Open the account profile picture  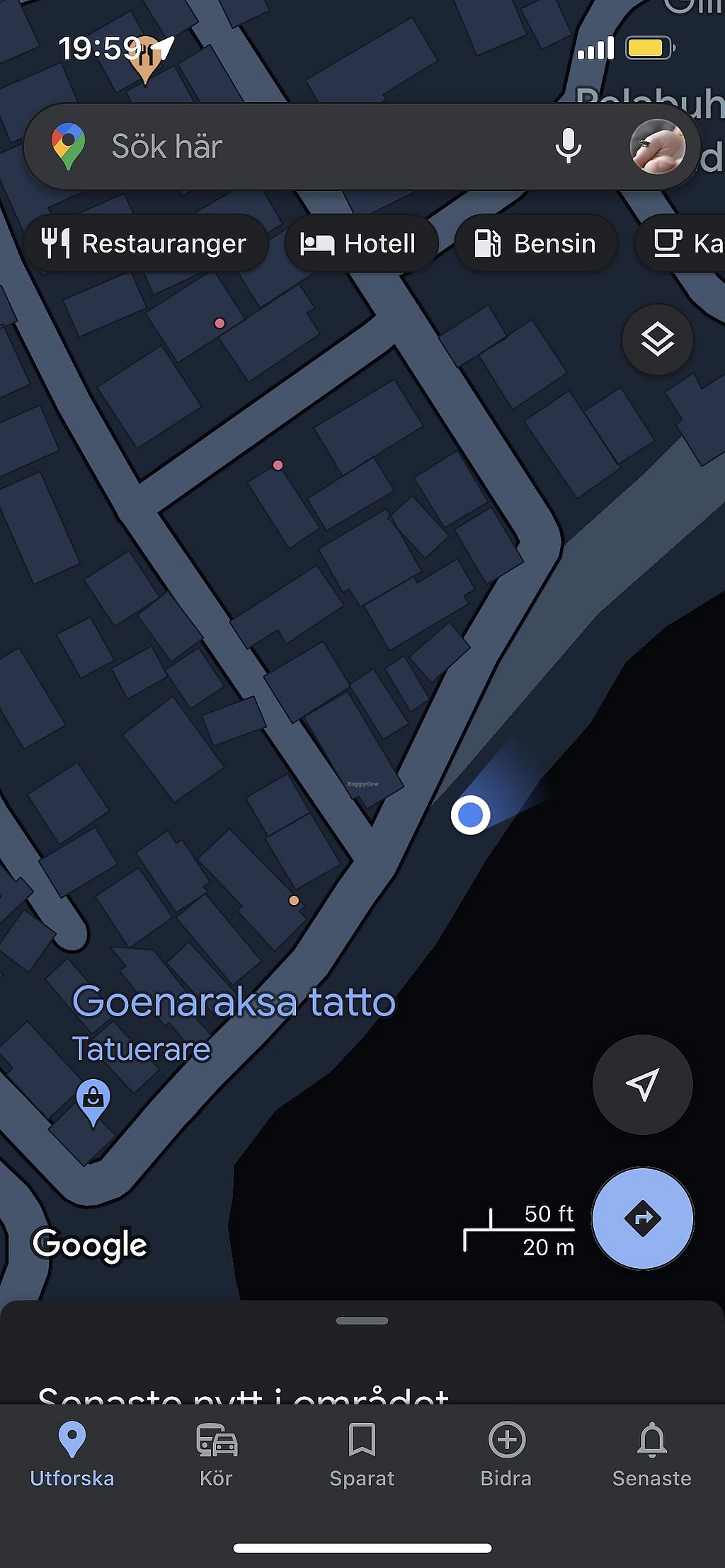[657, 146]
